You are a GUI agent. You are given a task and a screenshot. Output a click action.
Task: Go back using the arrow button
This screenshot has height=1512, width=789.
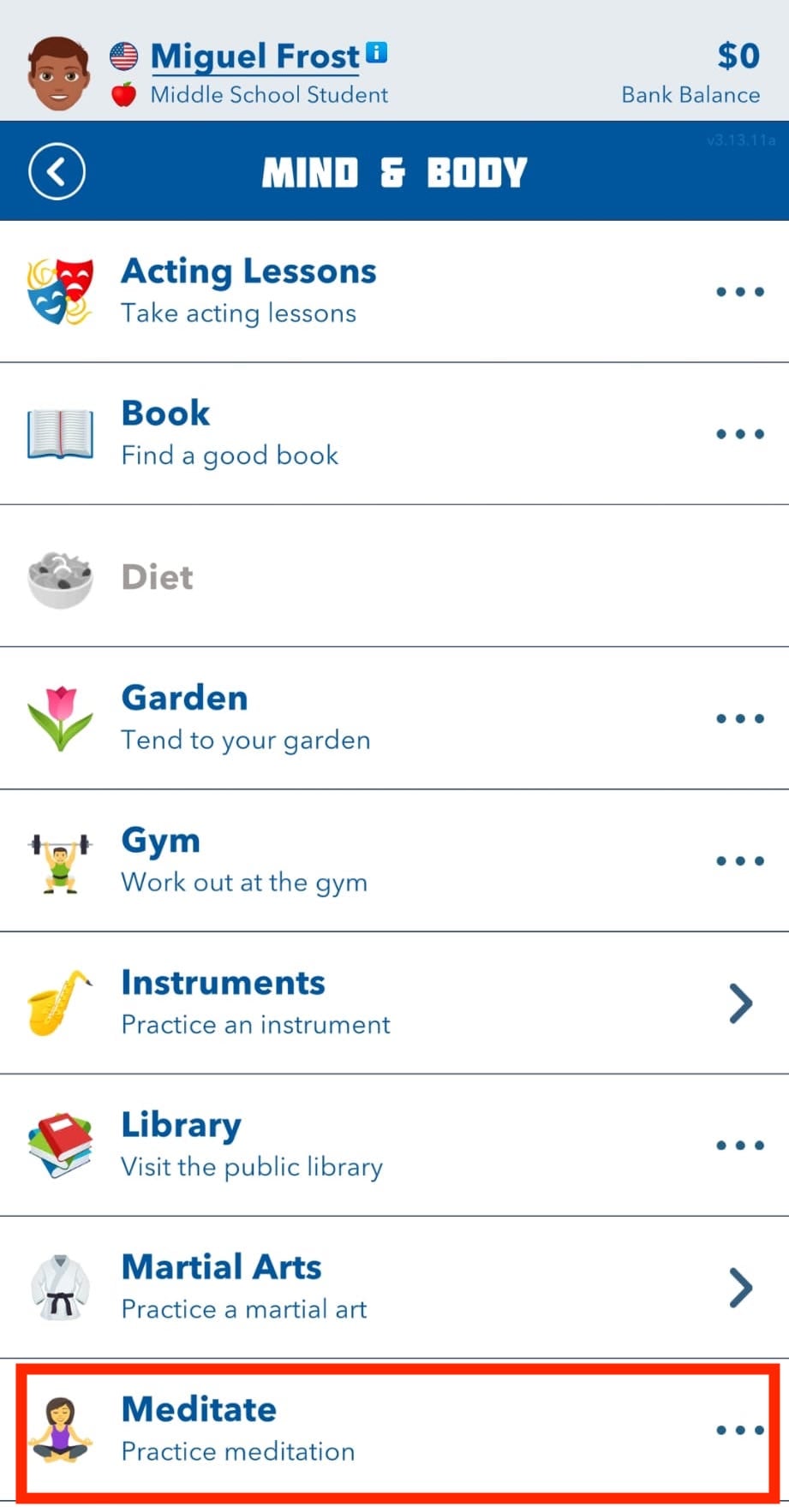[x=57, y=171]
